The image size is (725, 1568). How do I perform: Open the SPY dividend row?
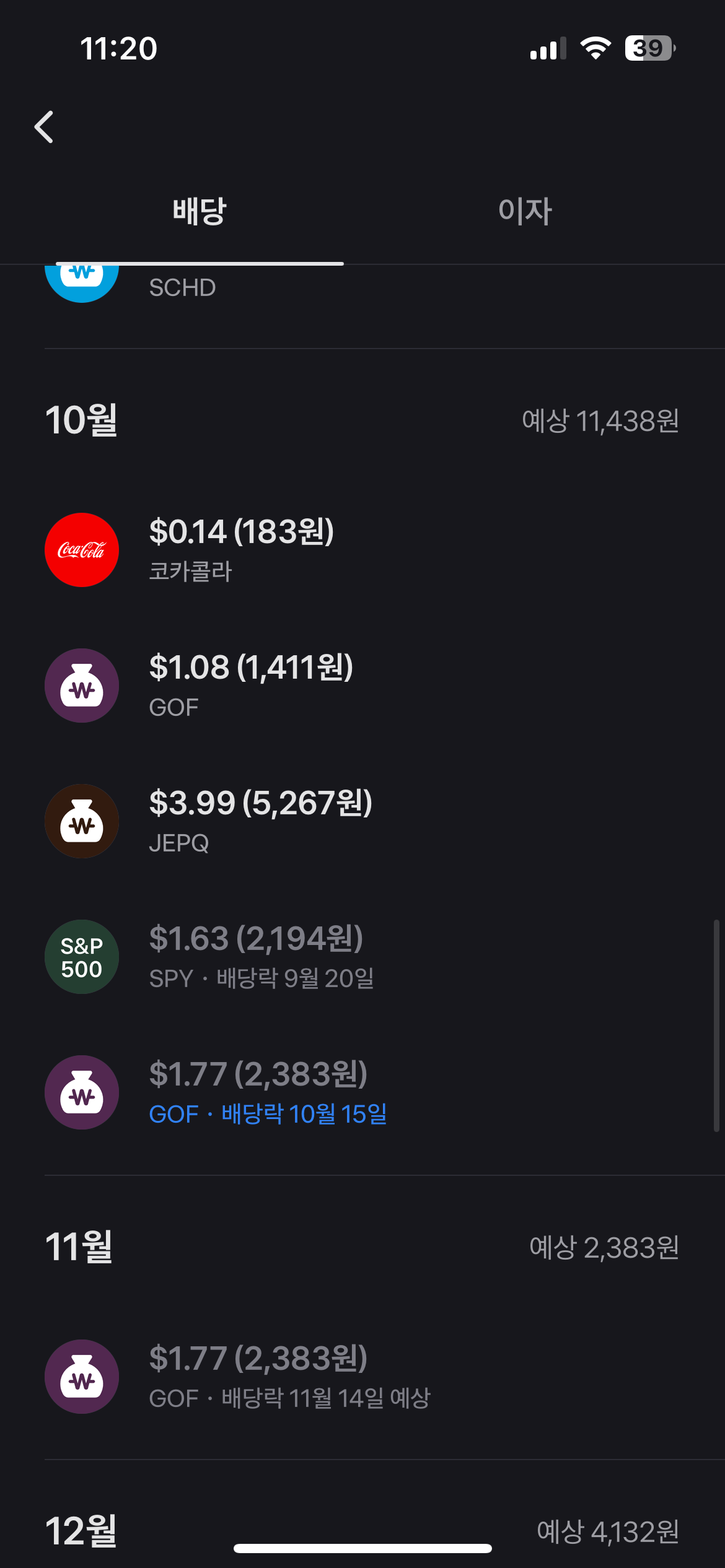362,957
